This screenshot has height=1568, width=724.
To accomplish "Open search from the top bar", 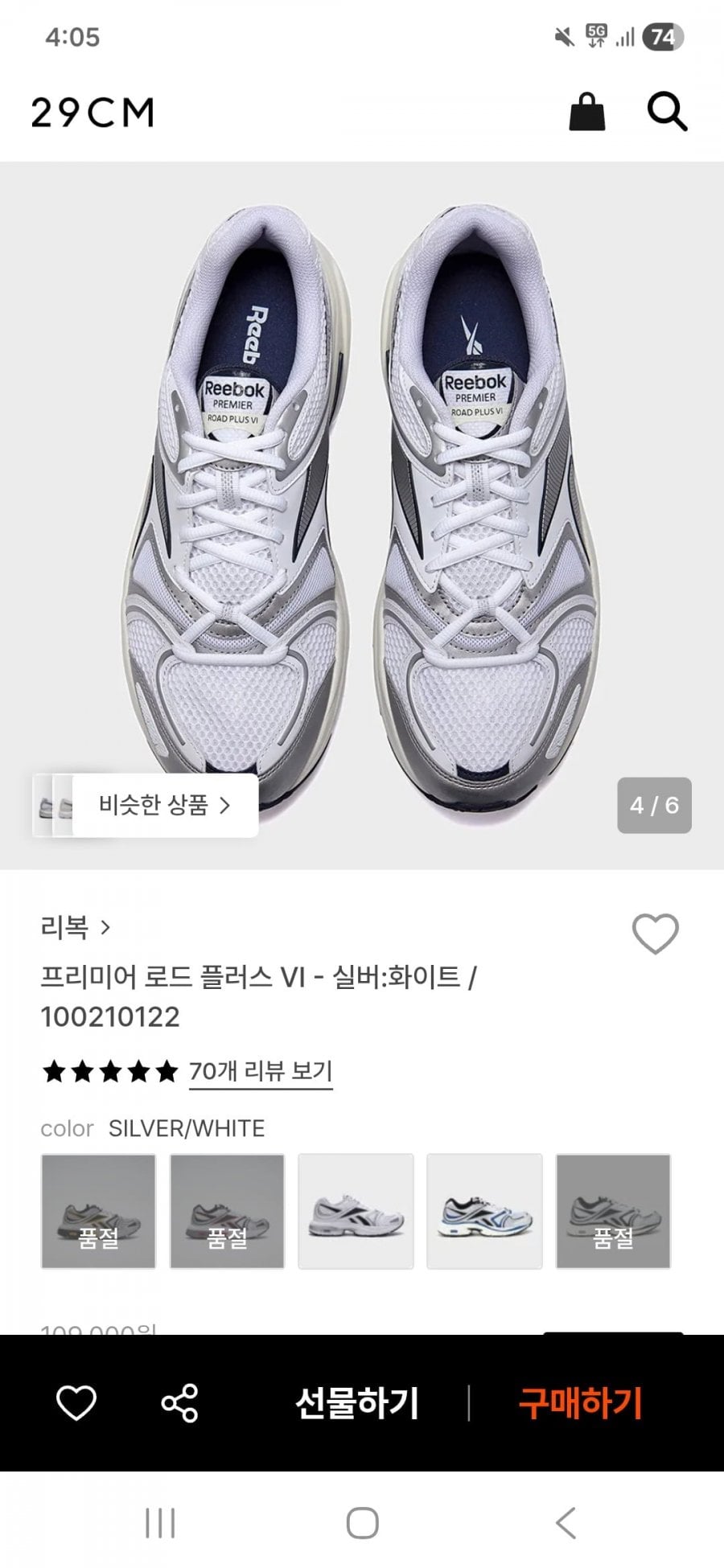I will tap(667, 113).
